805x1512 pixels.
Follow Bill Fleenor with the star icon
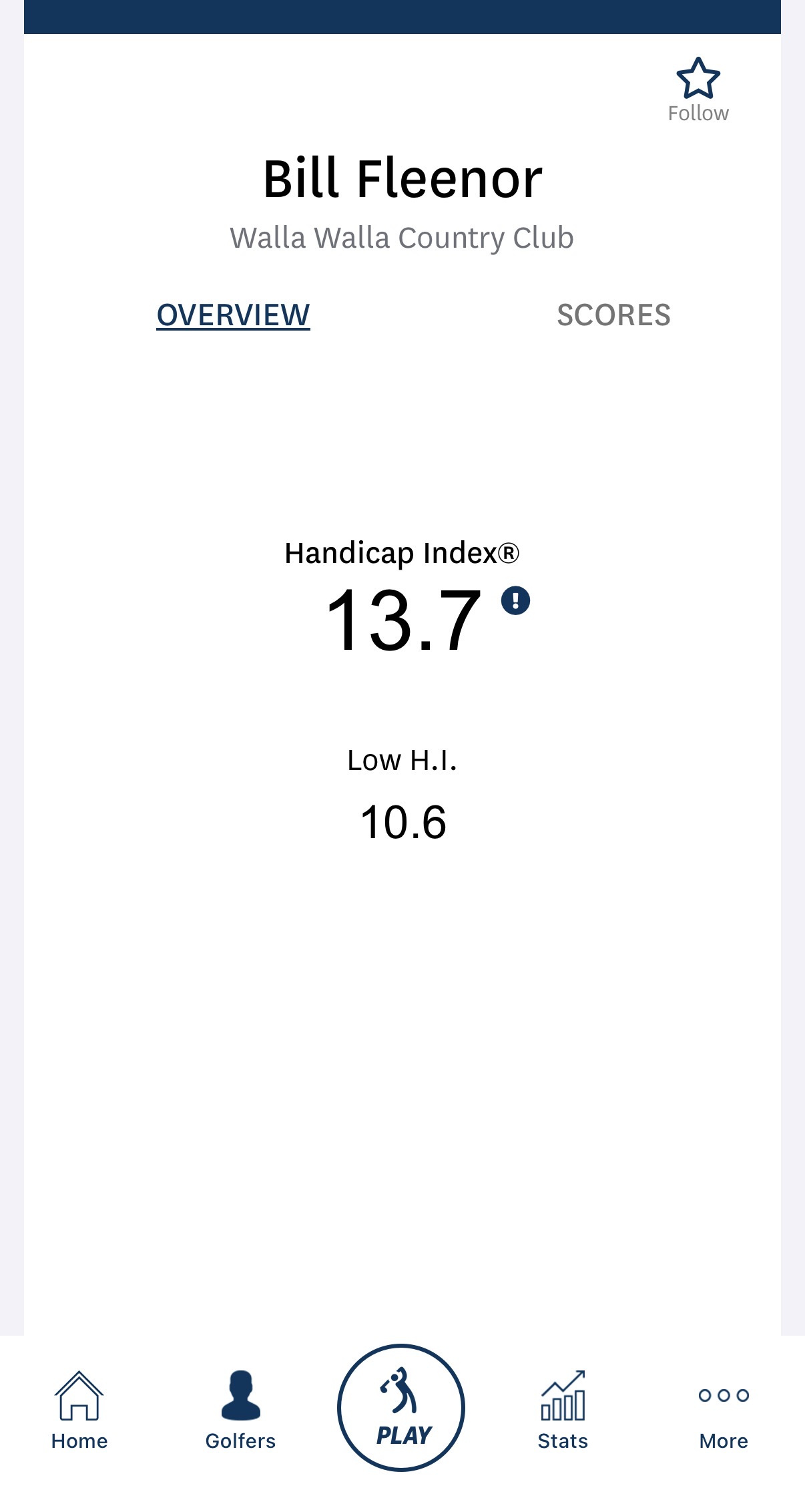point(698,80)
